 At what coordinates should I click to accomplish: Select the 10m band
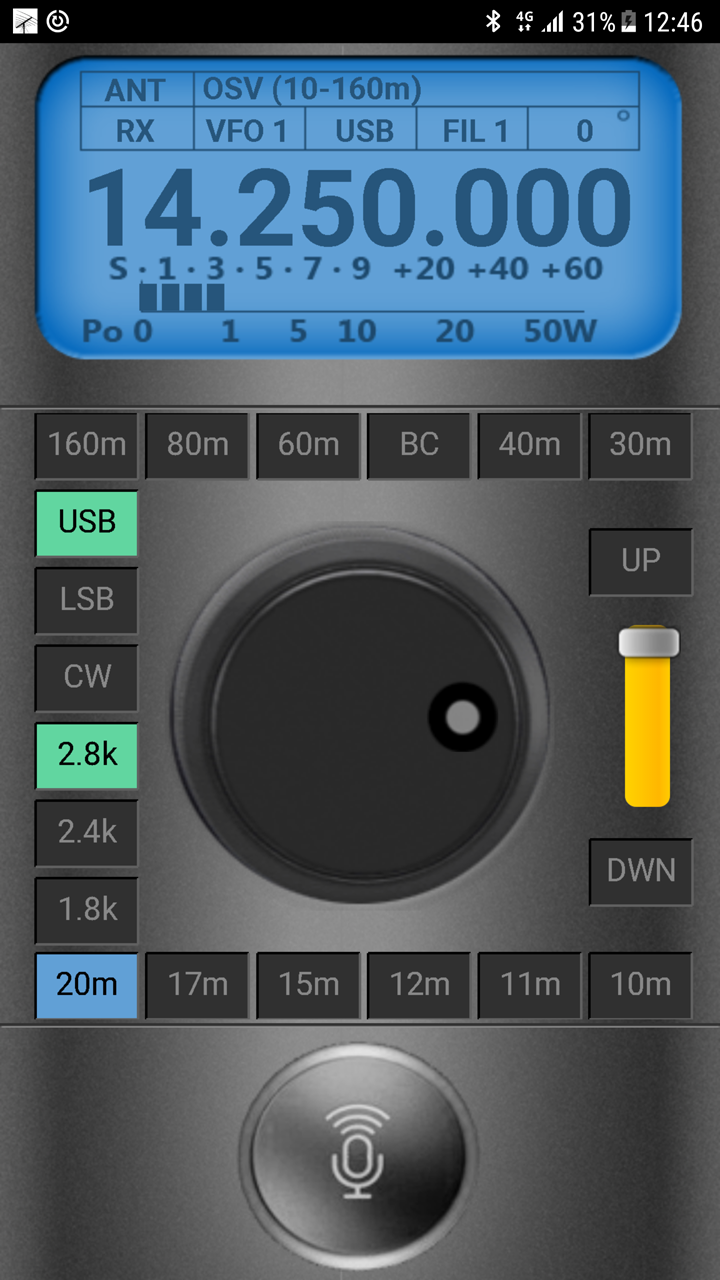(x=640, y=985)
